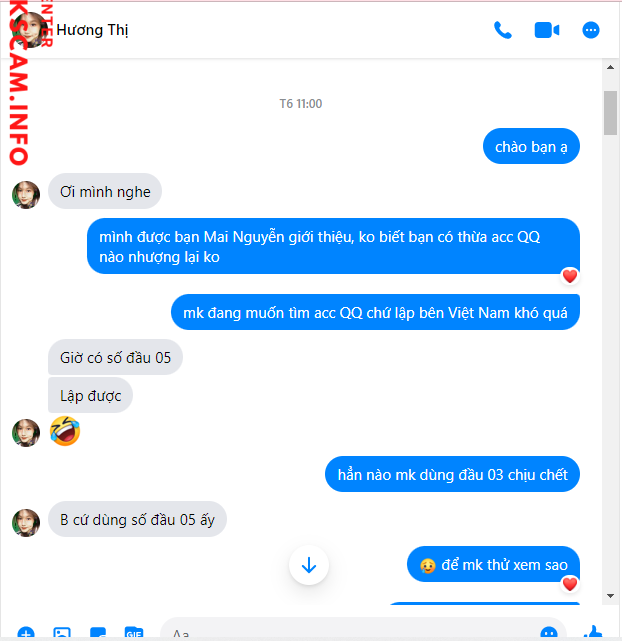Open conversation info three-dots menu
The width and height of the screenshot is (622, 641).
pos(591,30)
